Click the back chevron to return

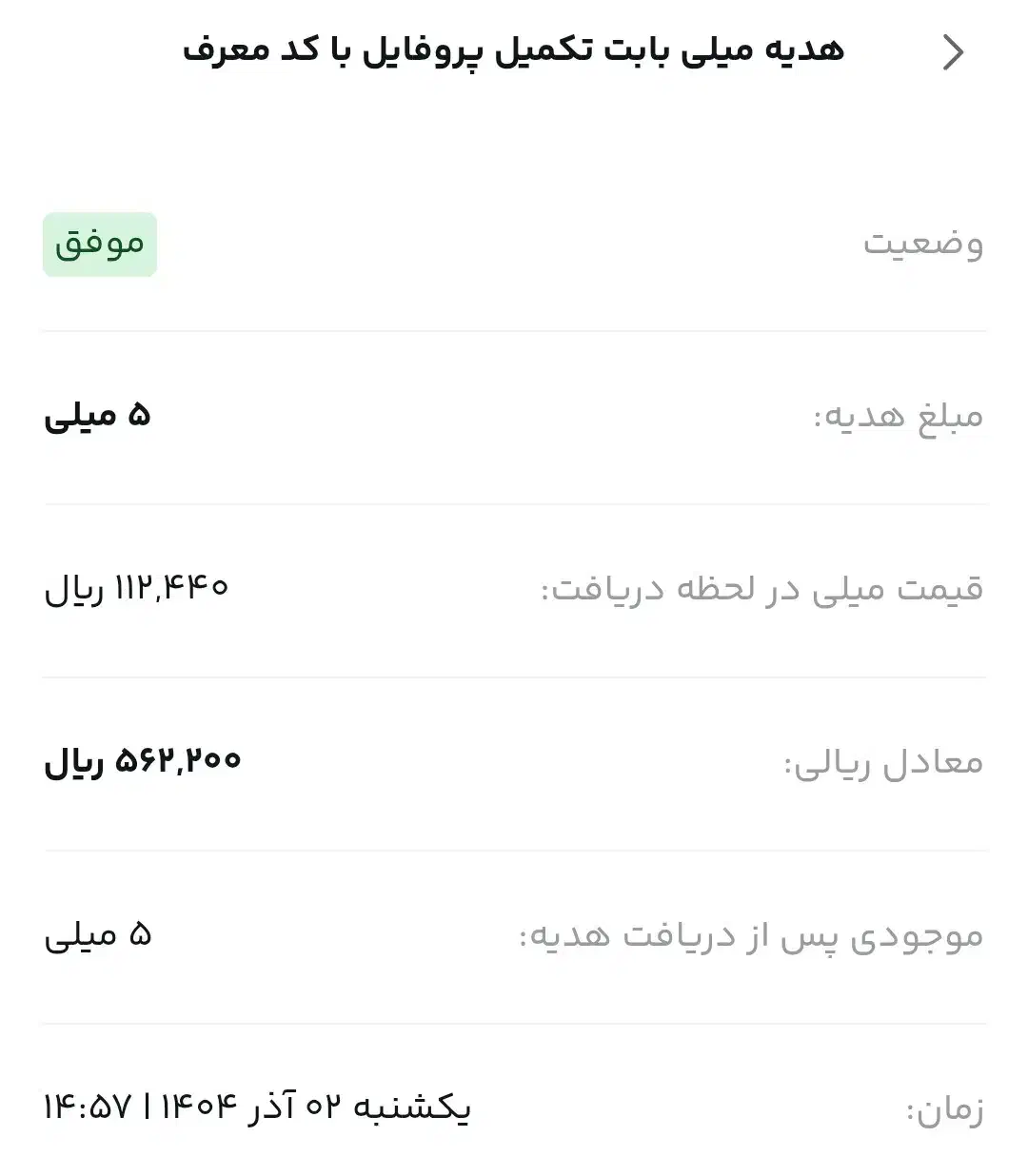(949, 54)
